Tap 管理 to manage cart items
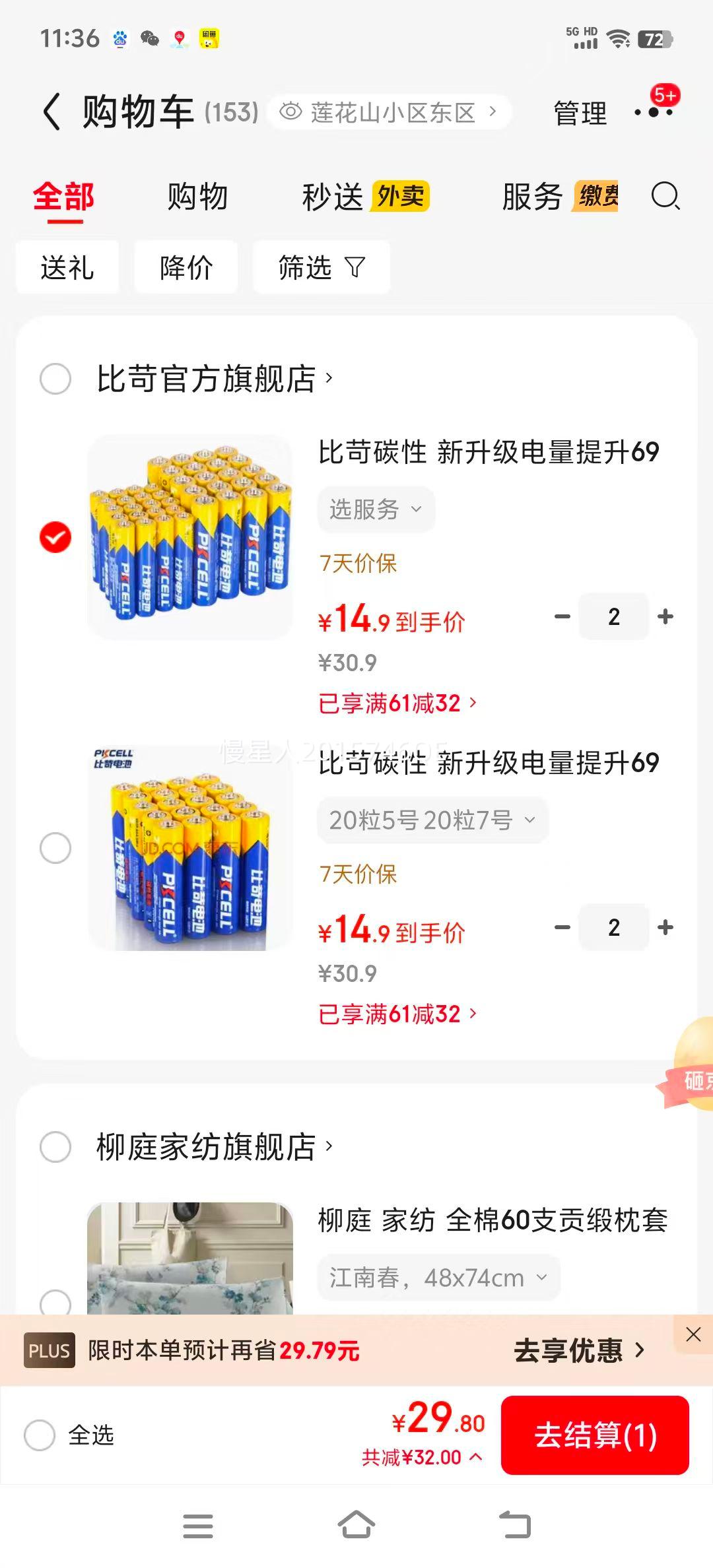This screenshot has height=1568, width=713. (580, 113)
